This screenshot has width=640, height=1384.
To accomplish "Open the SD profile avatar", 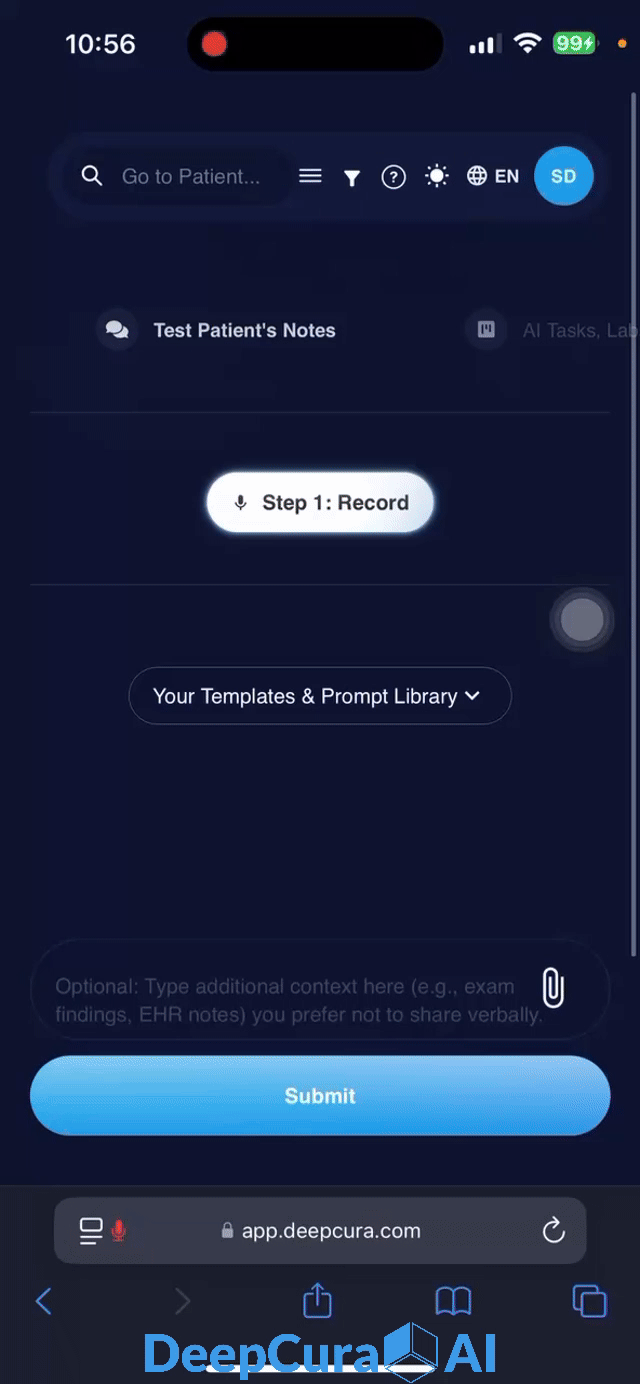I will pyautogui.click(x=564, y=177).
